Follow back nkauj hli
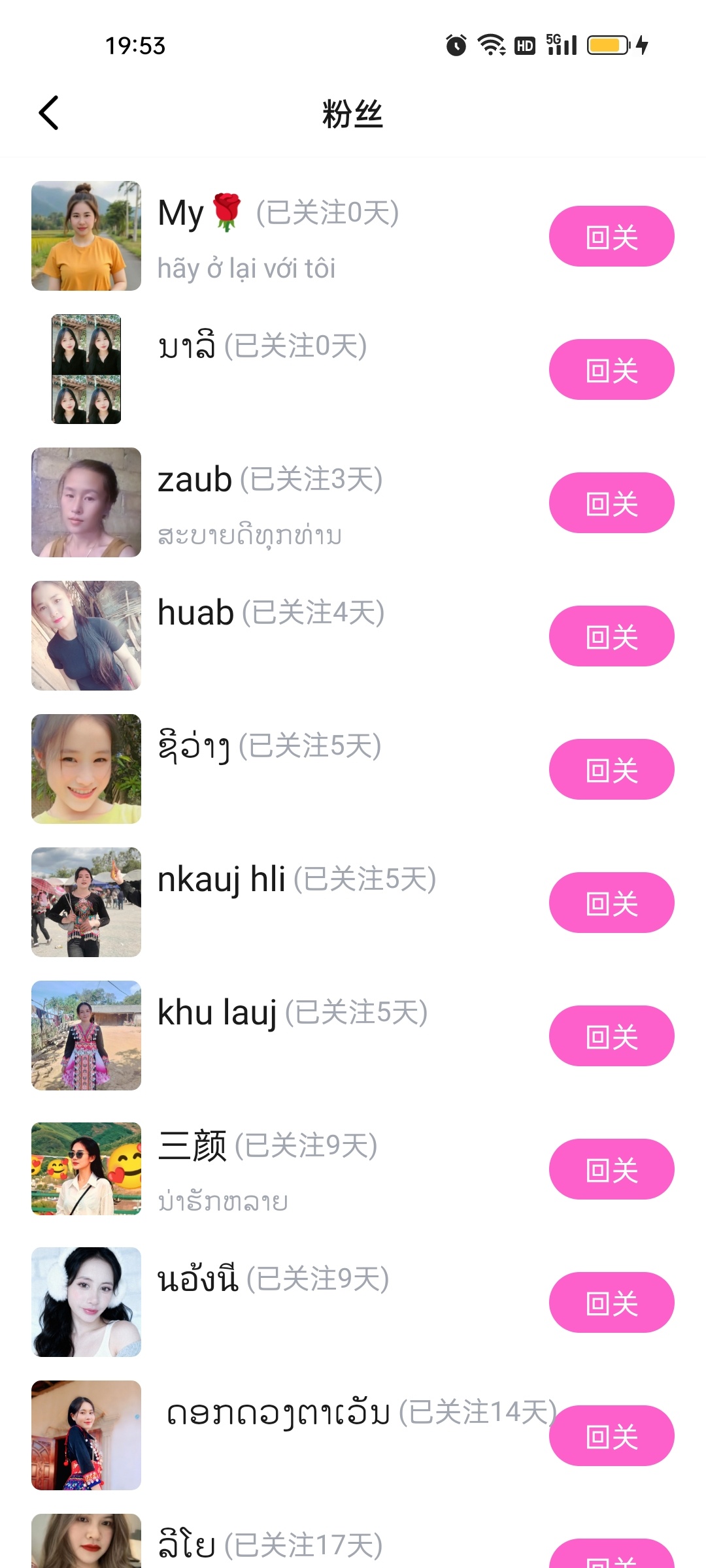706x1568 pixels. [x=611, y=903]
